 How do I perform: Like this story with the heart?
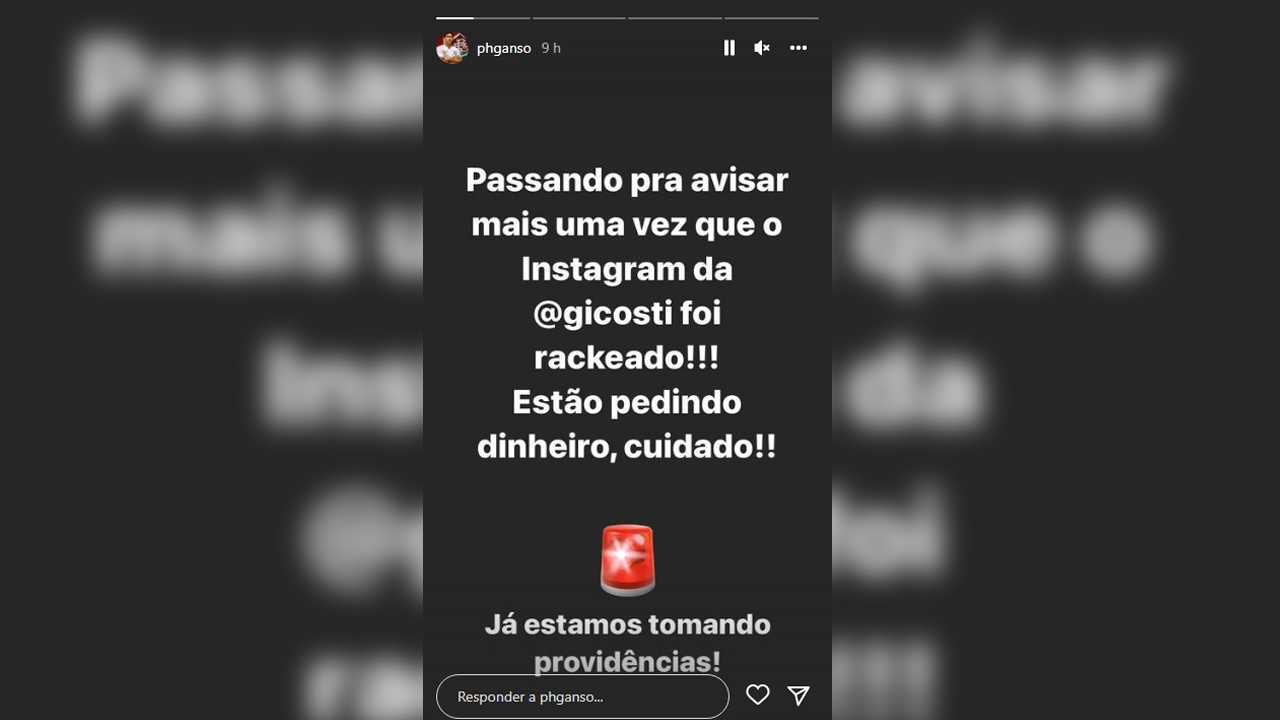758,695
